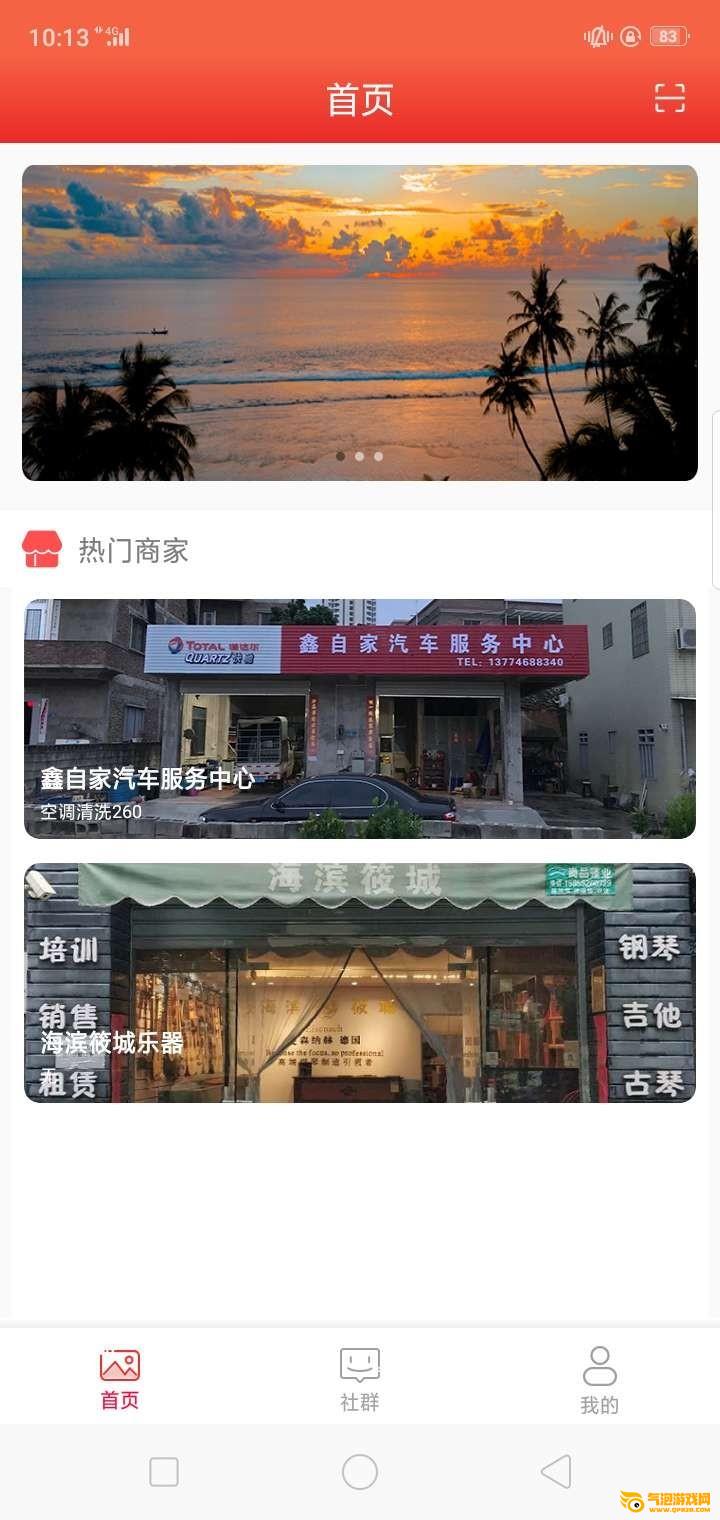Open 海滨筱城乐器 merchant card
720x1520 pixels.
(x=360, y=982)
